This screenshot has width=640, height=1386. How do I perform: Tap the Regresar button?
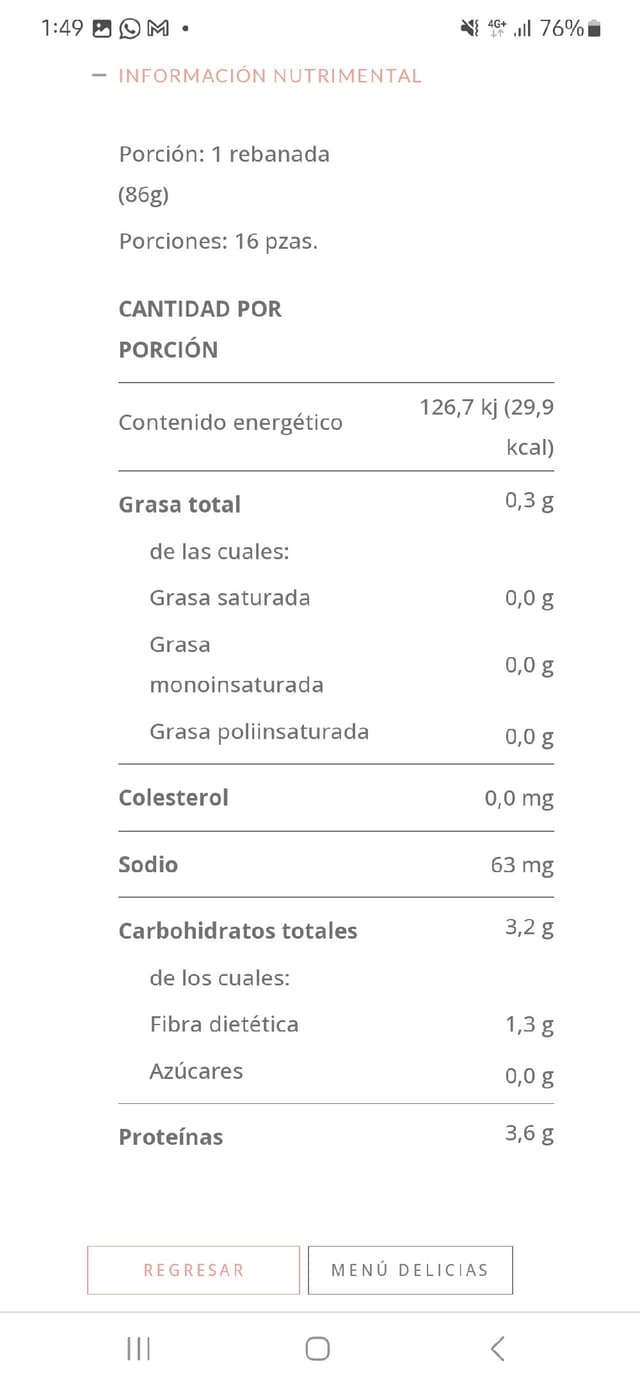click(193, 1270)
